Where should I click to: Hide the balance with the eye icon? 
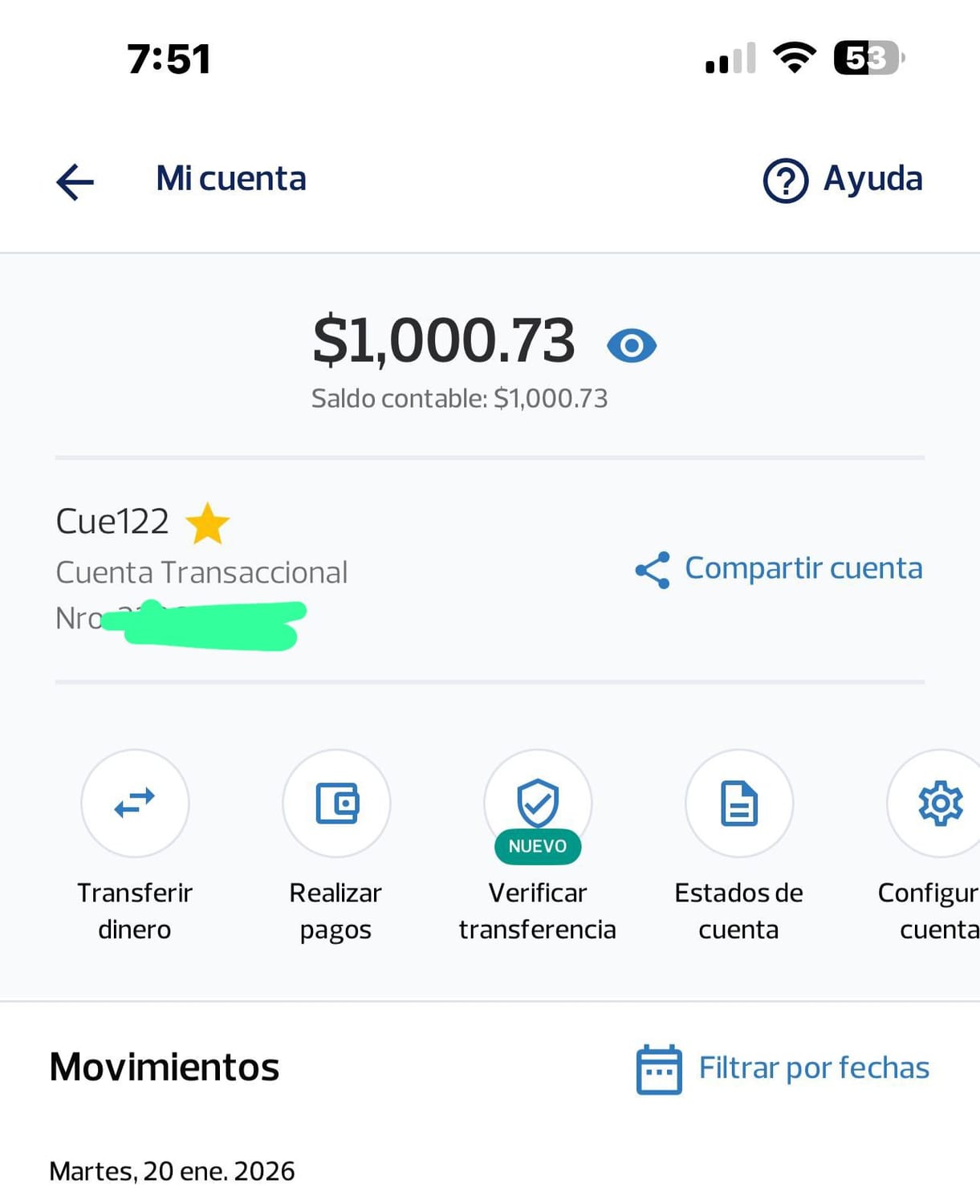[632, 346]
